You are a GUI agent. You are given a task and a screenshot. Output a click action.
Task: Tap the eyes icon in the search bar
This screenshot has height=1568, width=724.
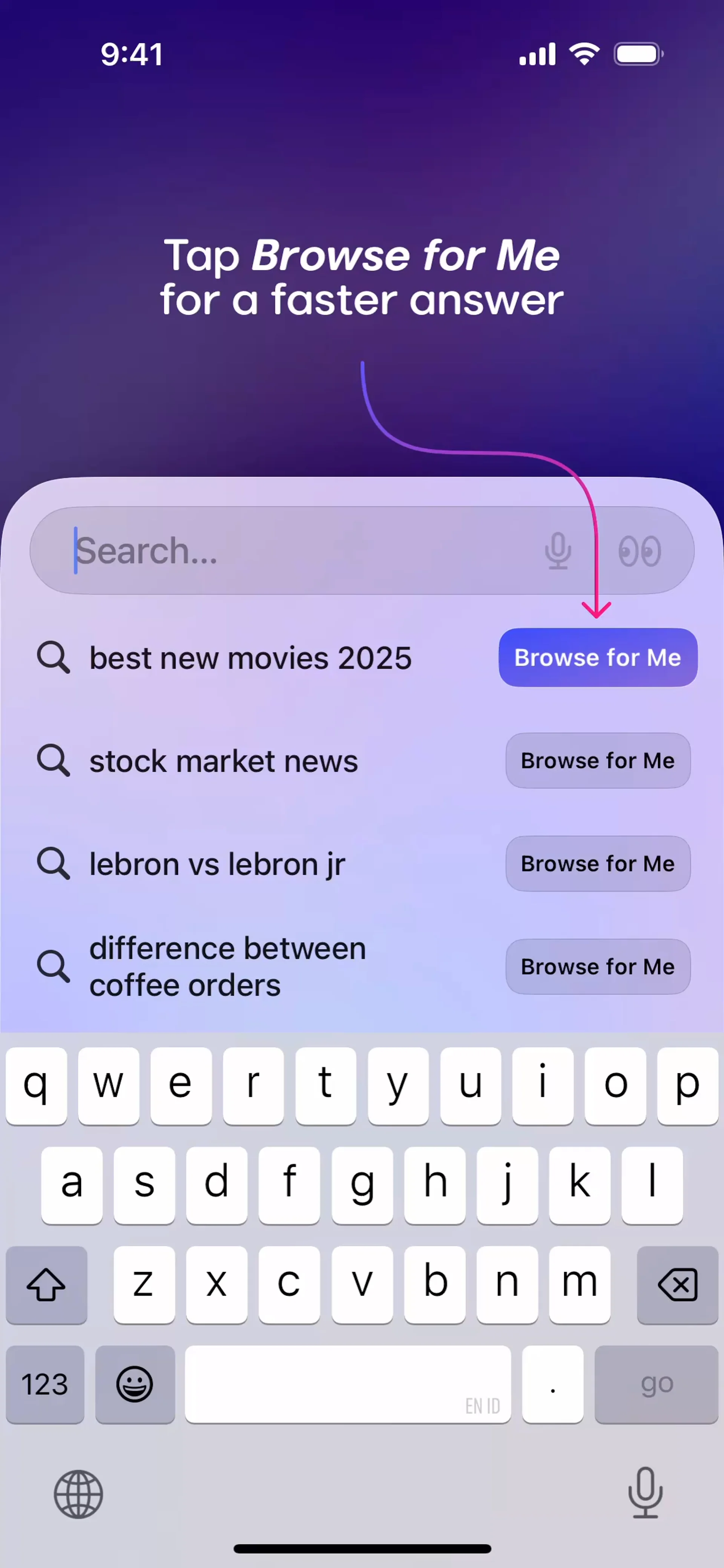[640, 552]
